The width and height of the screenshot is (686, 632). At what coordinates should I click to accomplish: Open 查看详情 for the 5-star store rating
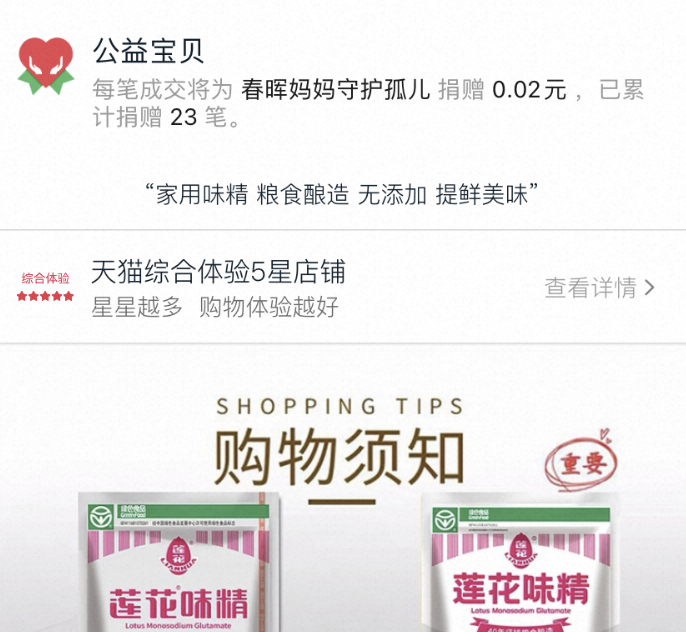(599, 288)
